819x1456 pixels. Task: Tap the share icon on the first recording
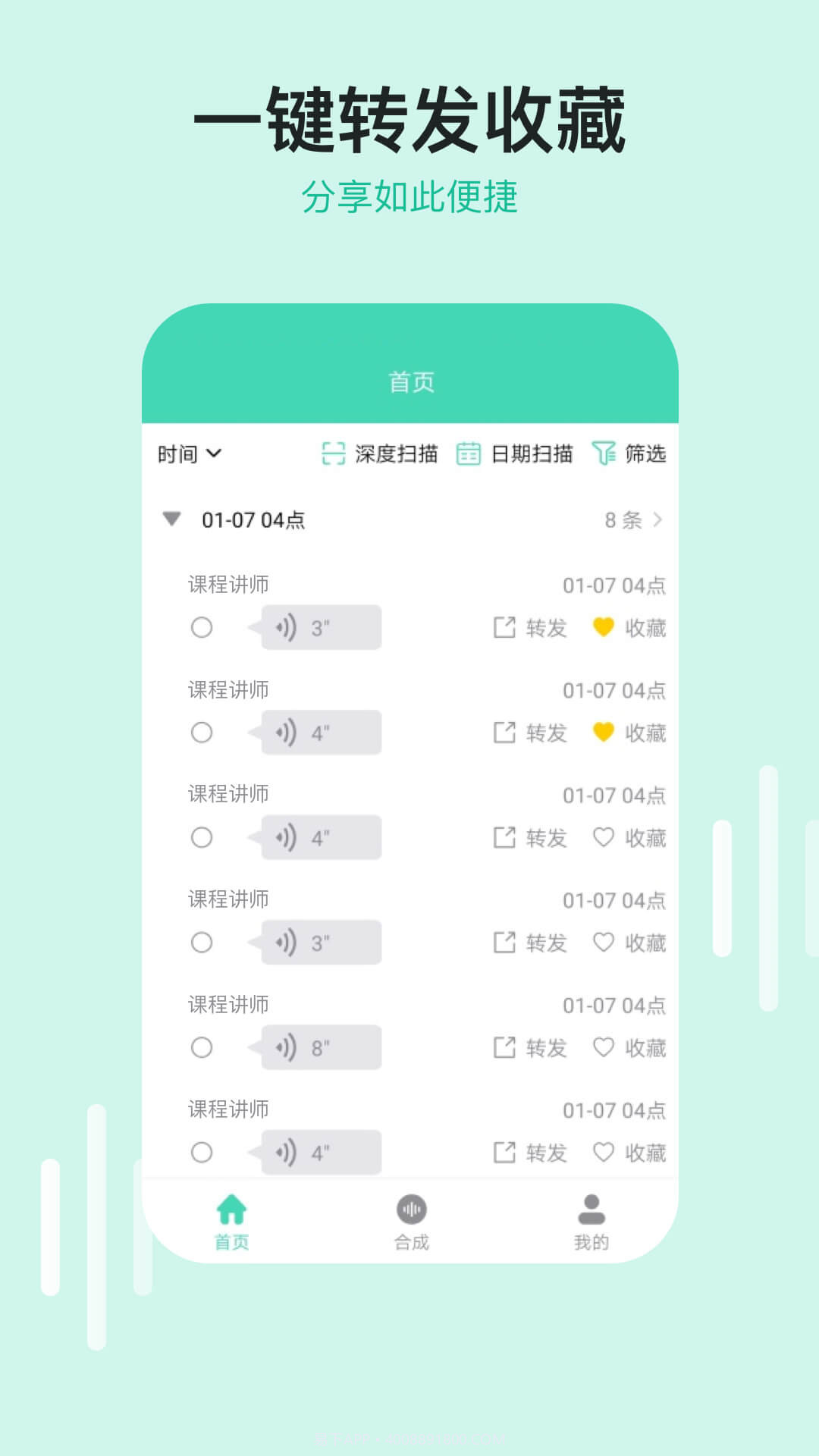point(502,628)
